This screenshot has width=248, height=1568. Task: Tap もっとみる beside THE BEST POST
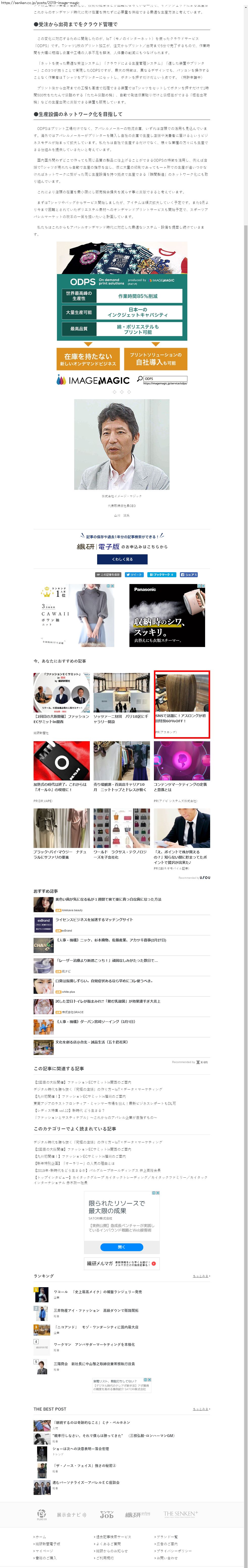pos(201,1409)
